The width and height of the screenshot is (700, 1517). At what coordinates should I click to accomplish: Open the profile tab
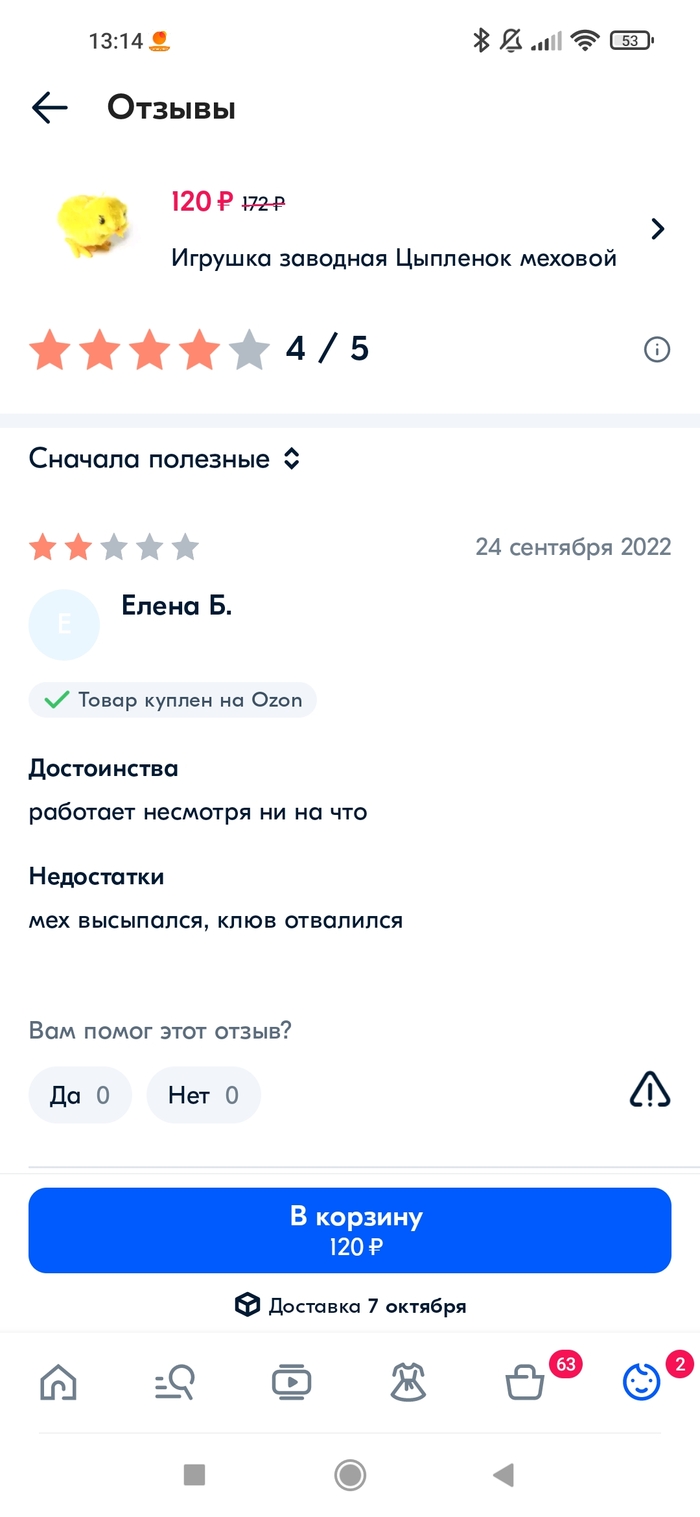tap(641, 1383)
